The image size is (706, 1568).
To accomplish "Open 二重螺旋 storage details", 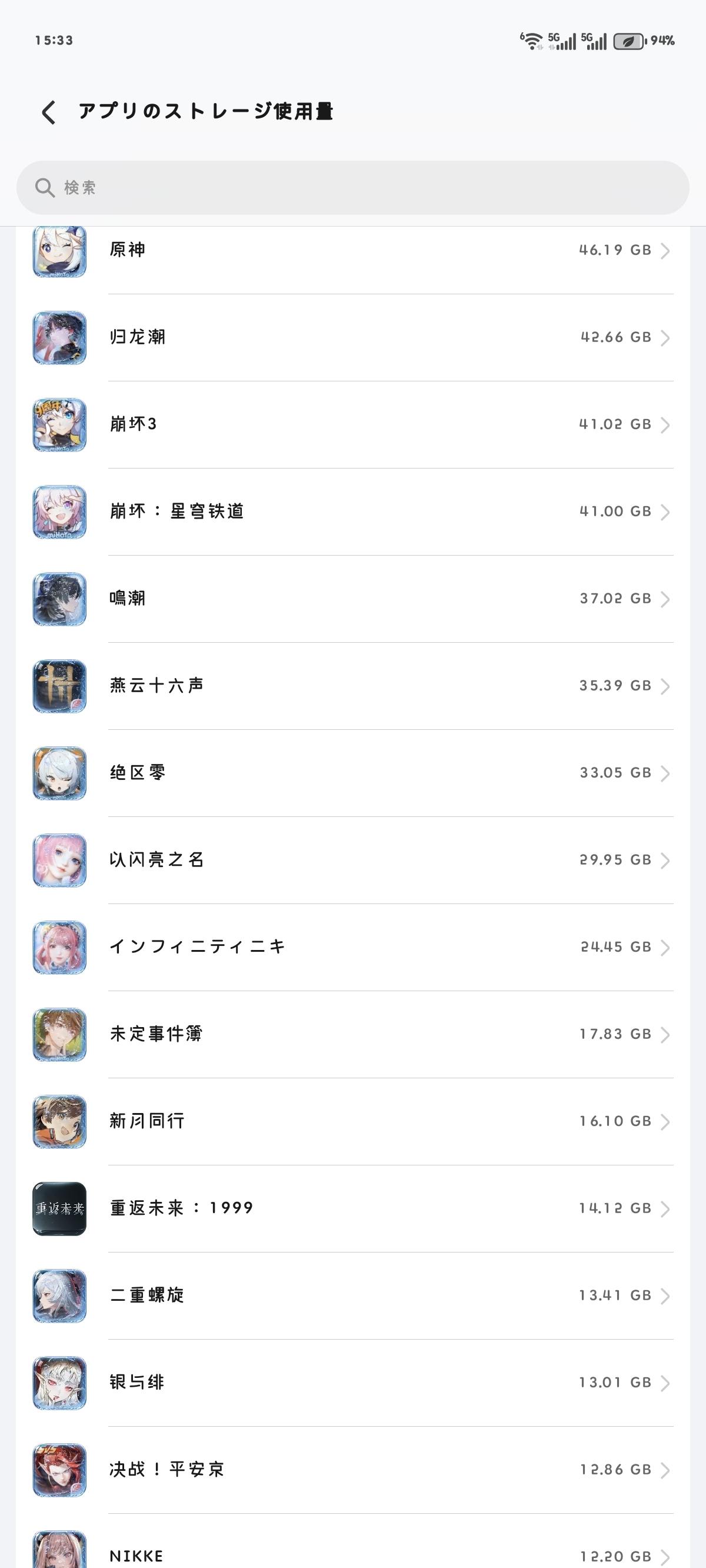I will pyautogui.click(x=353, y=1295).
